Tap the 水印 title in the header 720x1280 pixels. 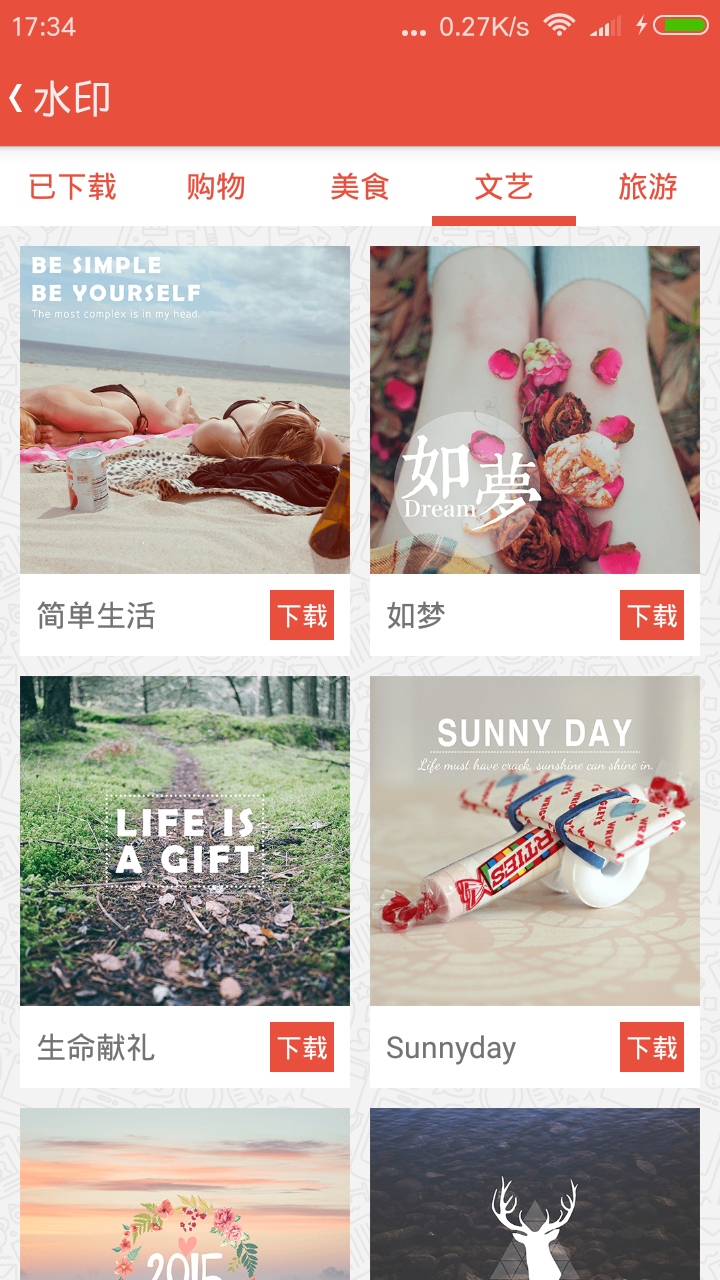click(x=70, y=99)
